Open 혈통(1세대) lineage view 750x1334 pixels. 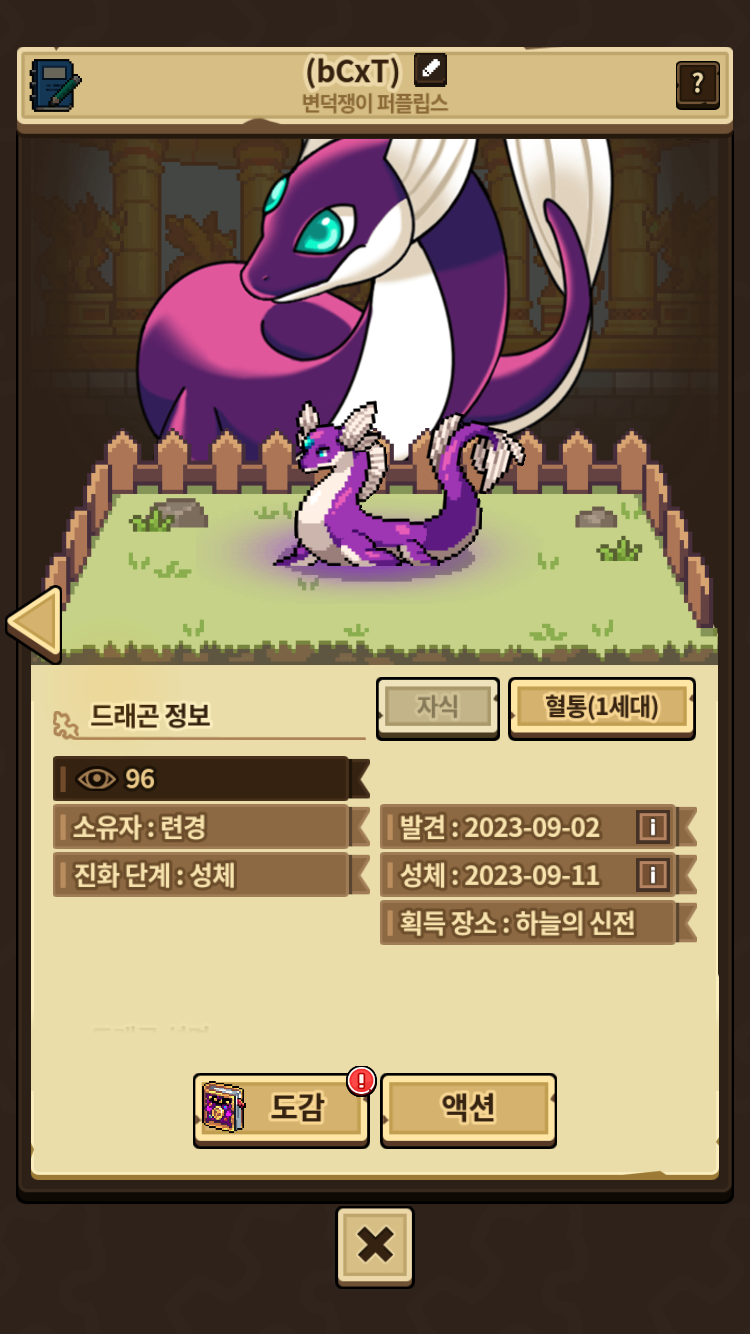[601, 707]
